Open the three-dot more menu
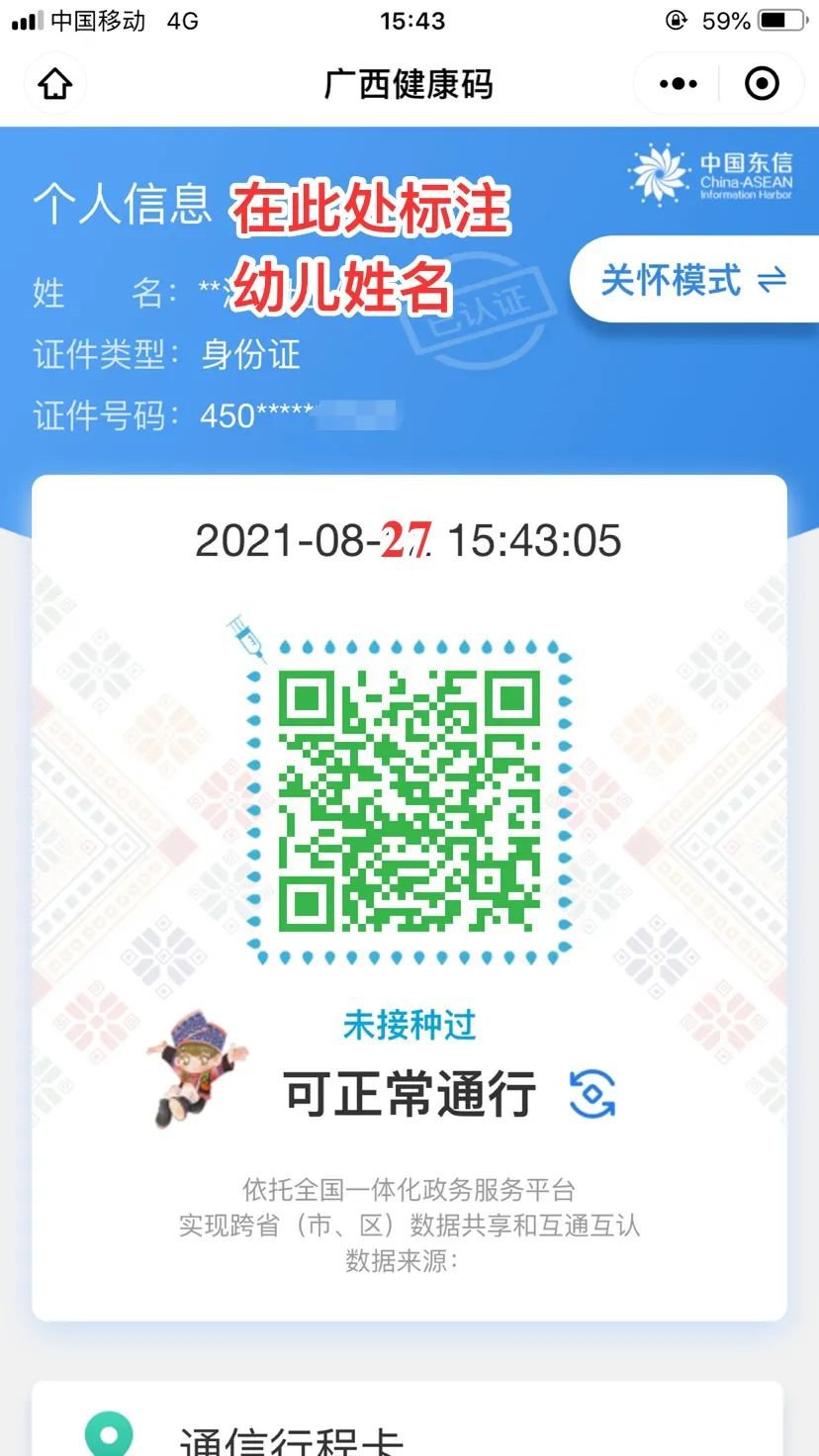Viewport: 819px width, 1456px height. click(678, 84)
